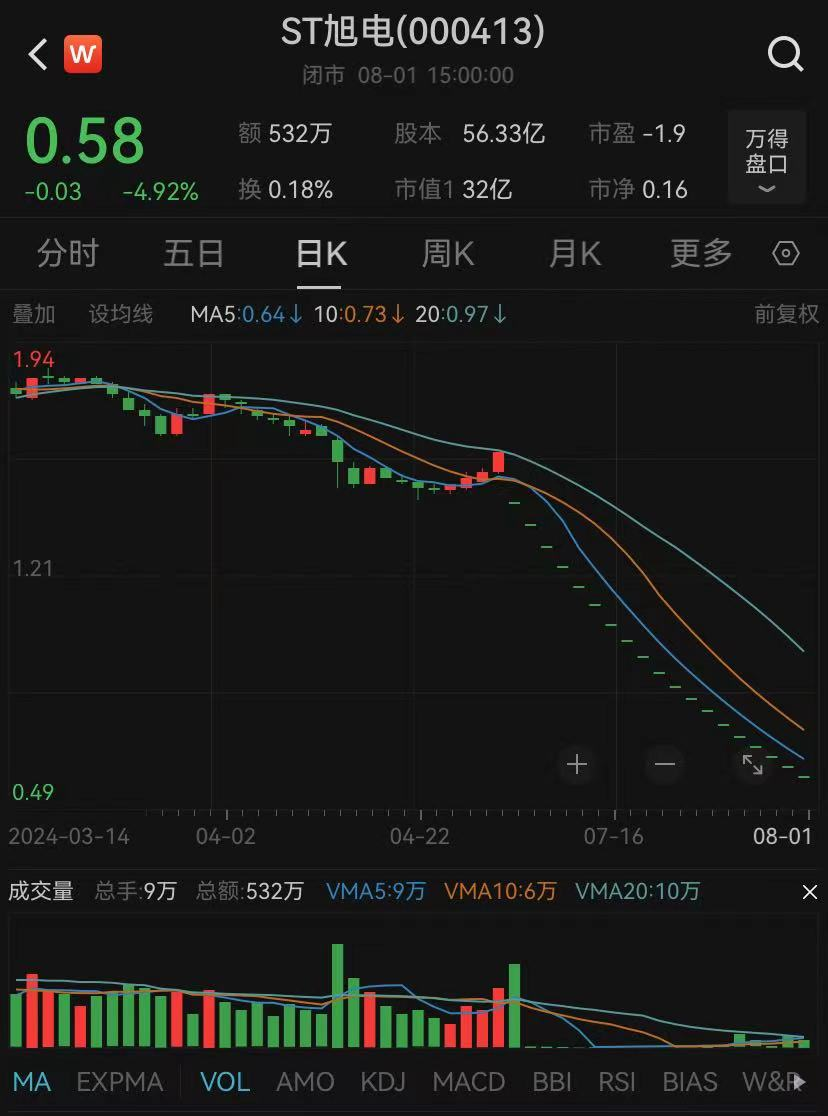Screen dimensions: 828x1116
Task: Select the 周K chart tab
Action: pos(447,254)
